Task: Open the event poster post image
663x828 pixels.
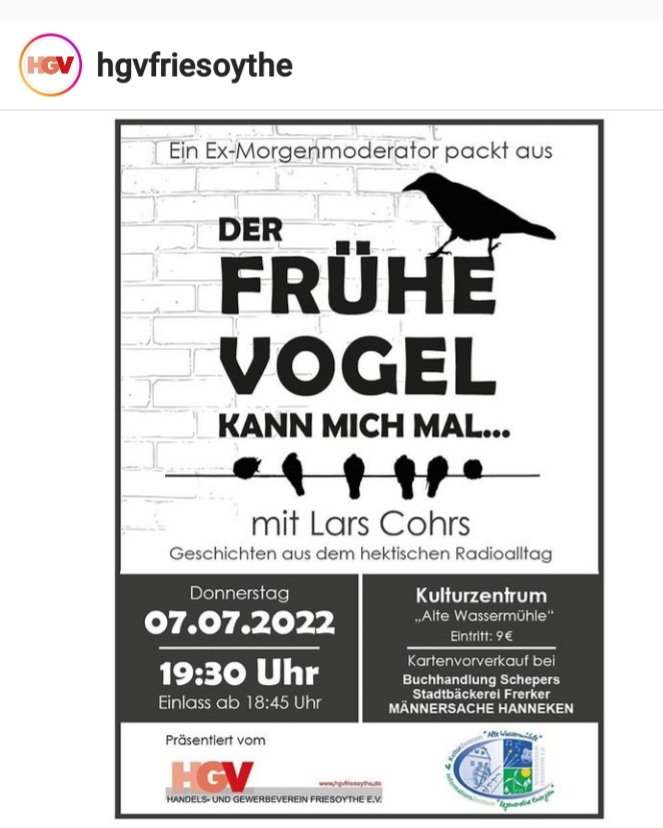Action: click(359, 468)
